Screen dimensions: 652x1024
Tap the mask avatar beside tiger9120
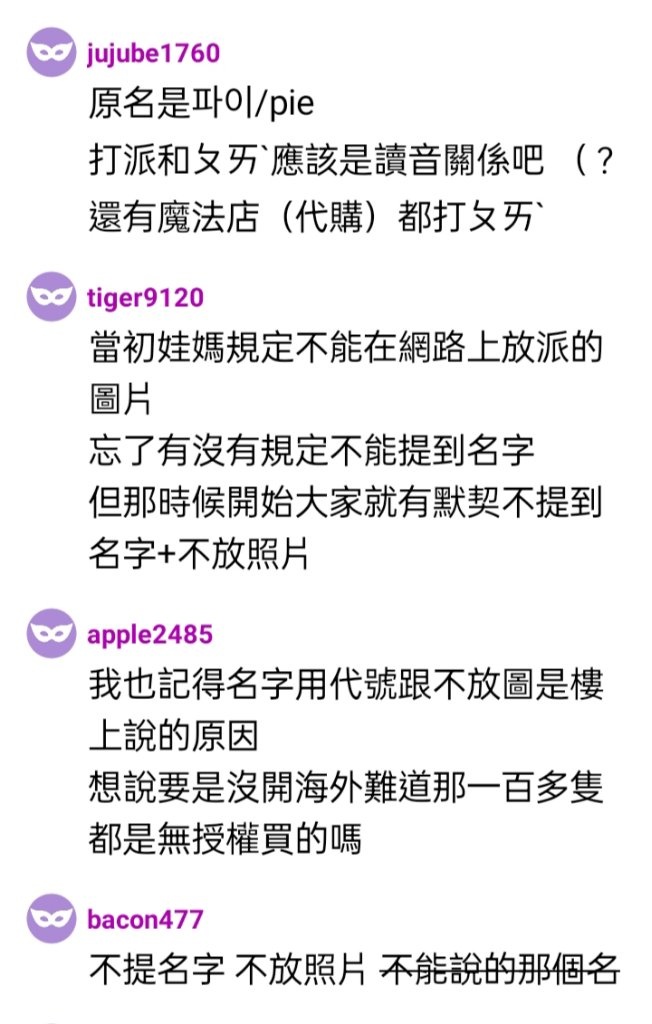(x=51, y=297)
